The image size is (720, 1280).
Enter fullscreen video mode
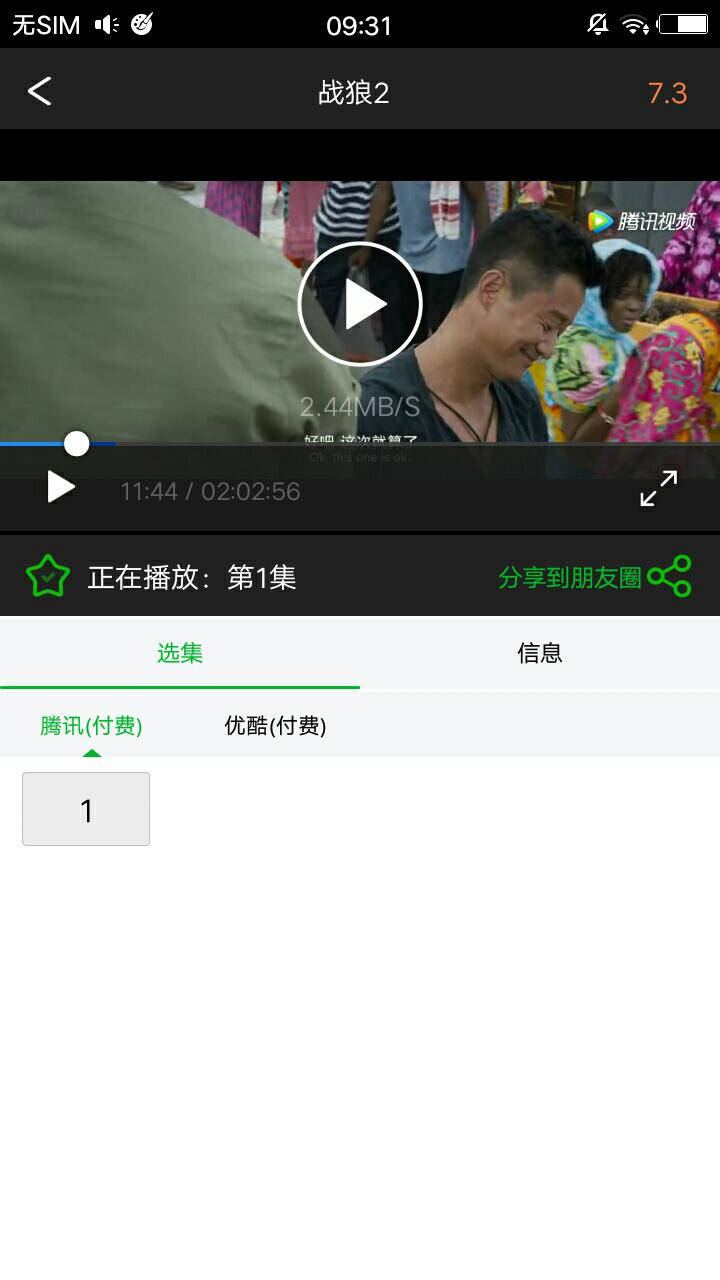[x=658, y=489]
